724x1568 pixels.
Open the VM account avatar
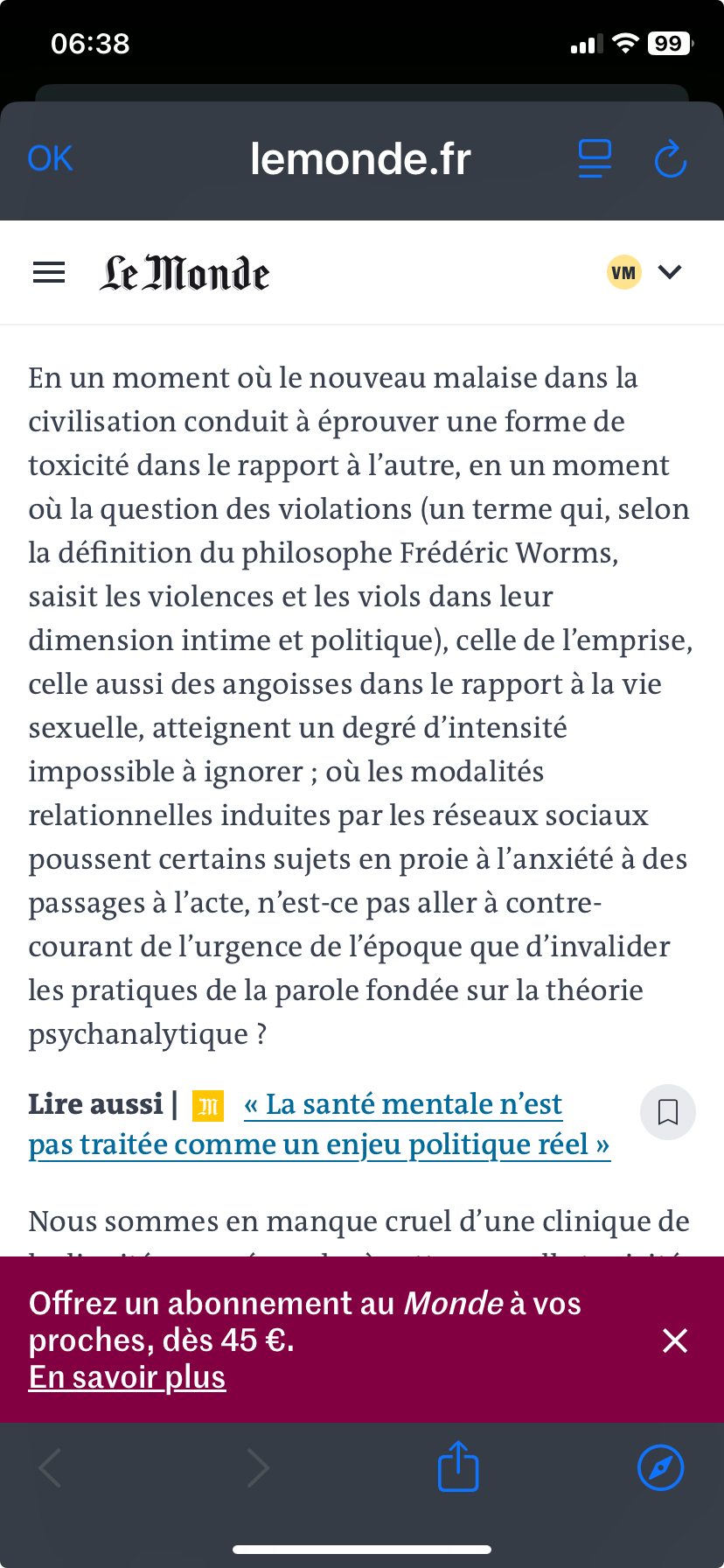(x=623, y=272)
